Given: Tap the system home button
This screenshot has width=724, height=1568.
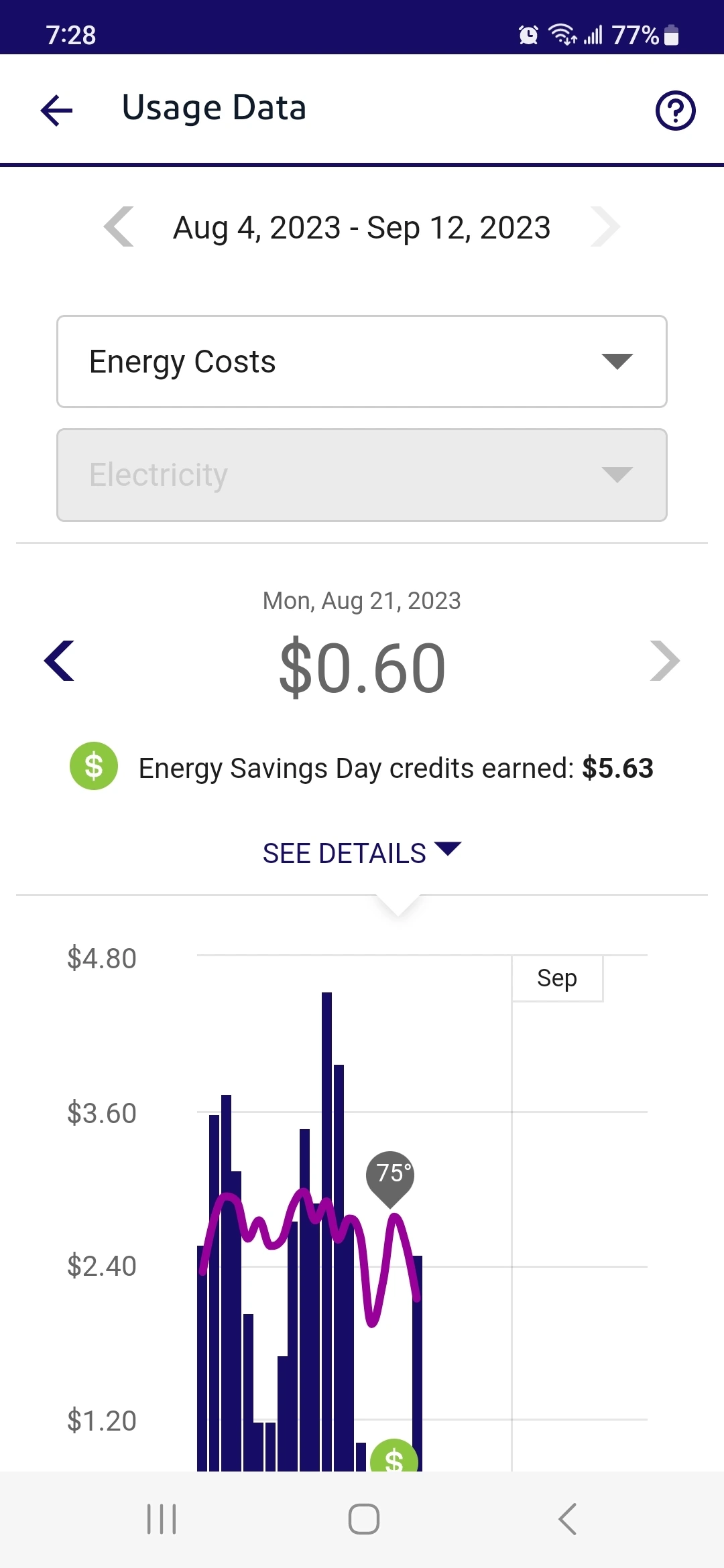Looking at the screenshot, I should click(x=363, y=1519).
